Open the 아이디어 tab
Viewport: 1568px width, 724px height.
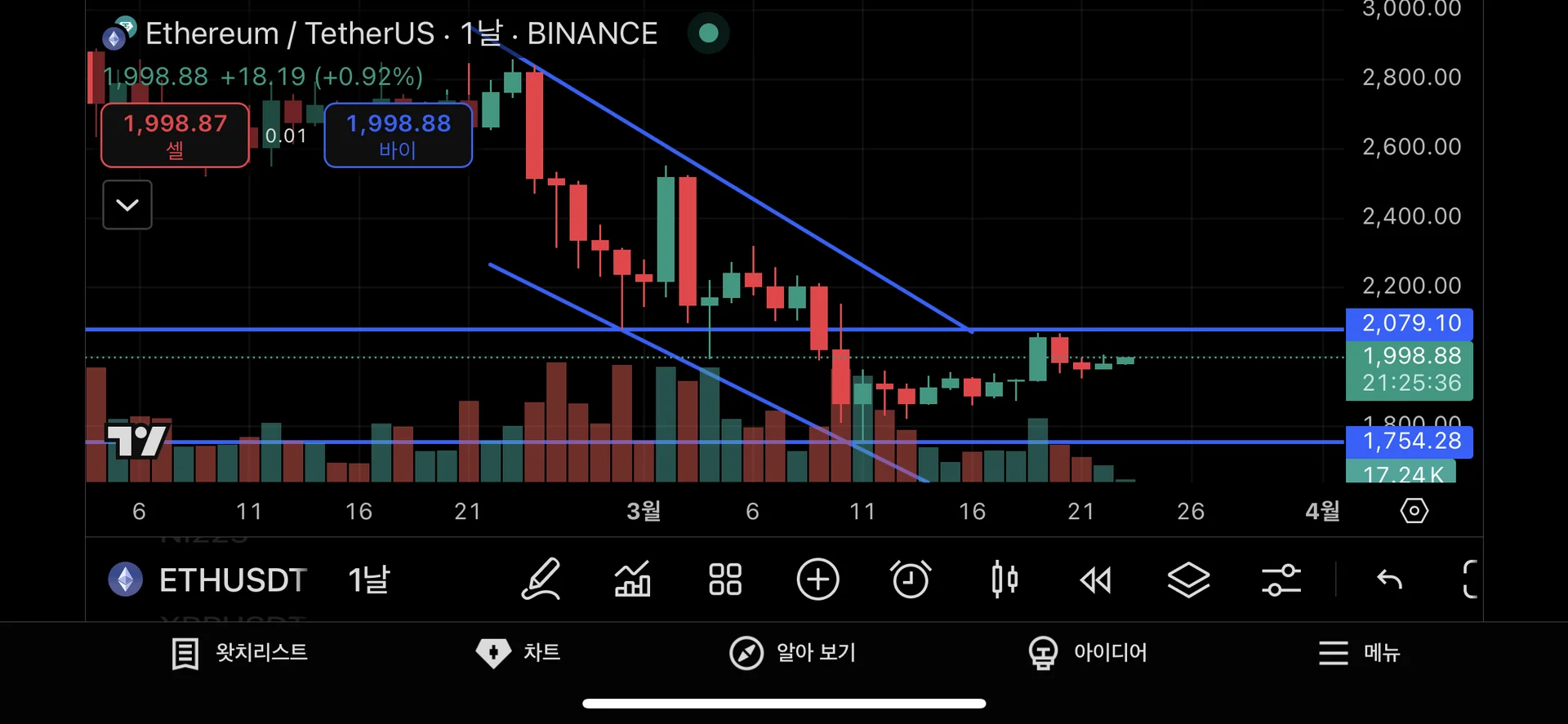[x=1088, y=653]
